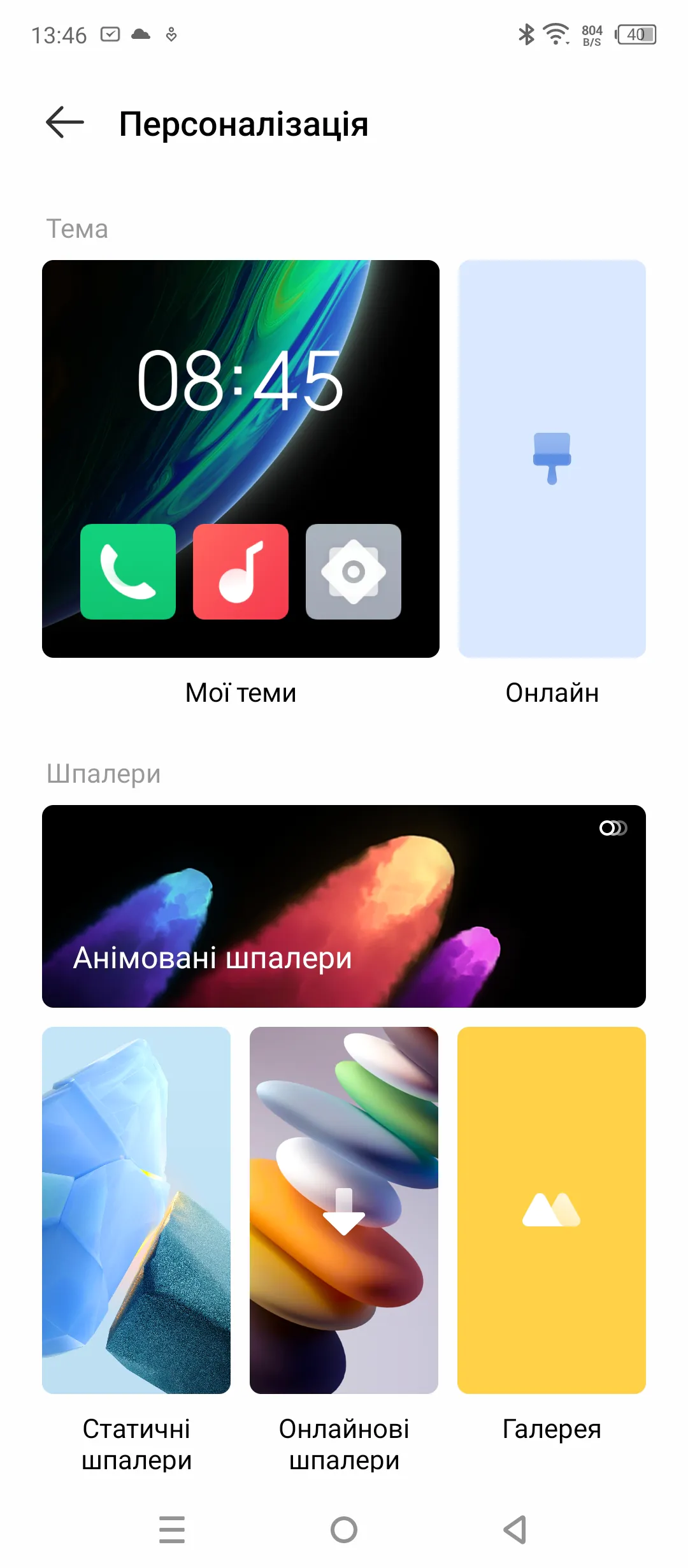Open the Онлайн themes tile
The width and height of the screenshot is (688, 1568).
pos(552,459)
